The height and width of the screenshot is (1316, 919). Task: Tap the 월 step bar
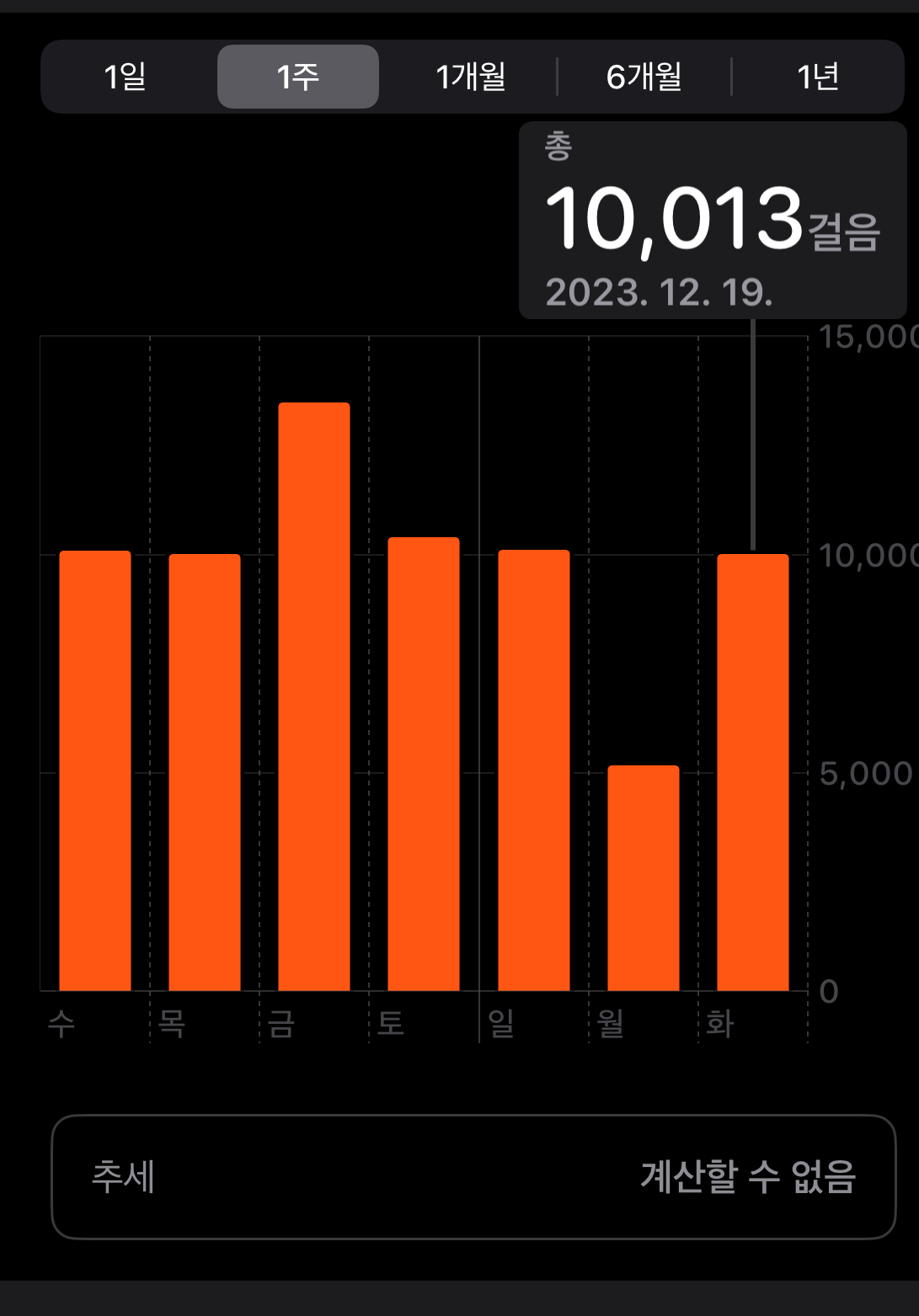[x=644, y=877]
